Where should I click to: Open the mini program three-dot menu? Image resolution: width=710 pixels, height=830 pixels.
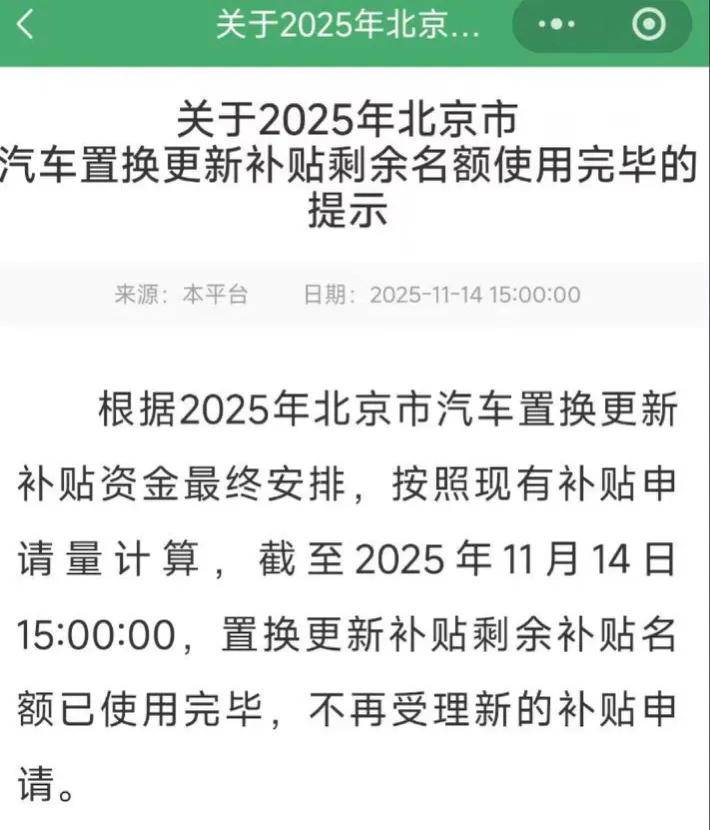pyautogui.click(x=557, y=26)
